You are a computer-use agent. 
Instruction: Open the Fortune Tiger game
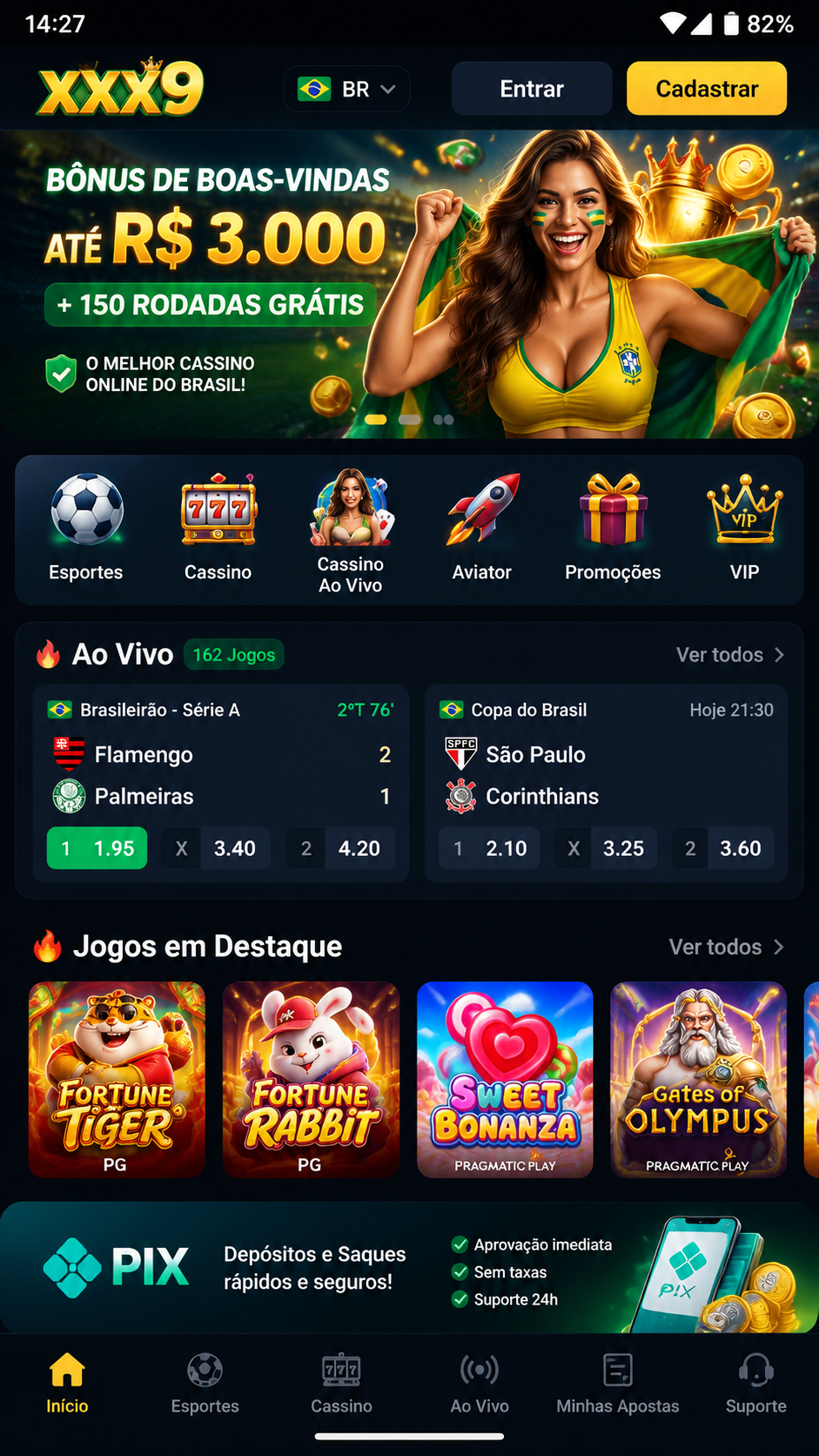117,1080
